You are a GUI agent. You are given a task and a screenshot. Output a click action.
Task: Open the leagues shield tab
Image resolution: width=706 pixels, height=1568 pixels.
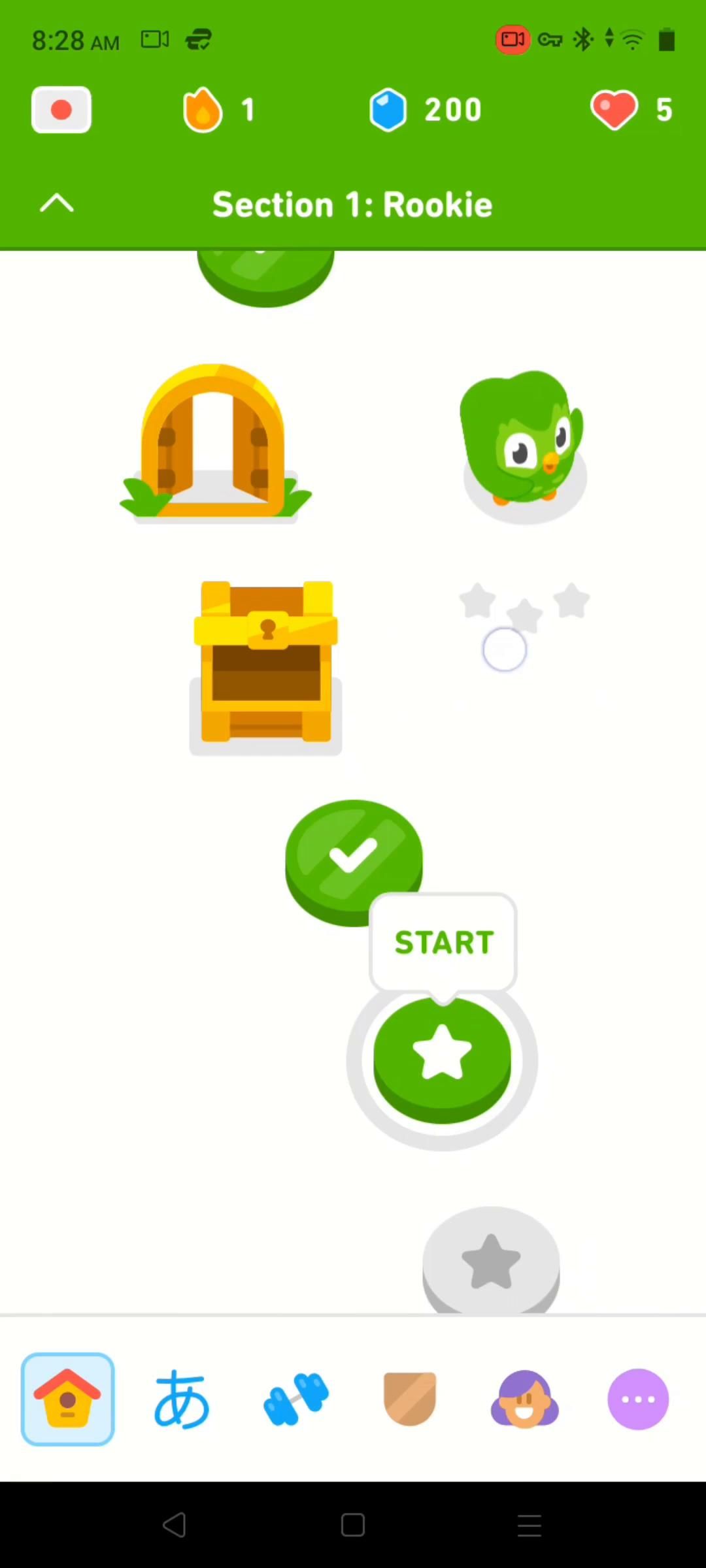(410, 1399)
